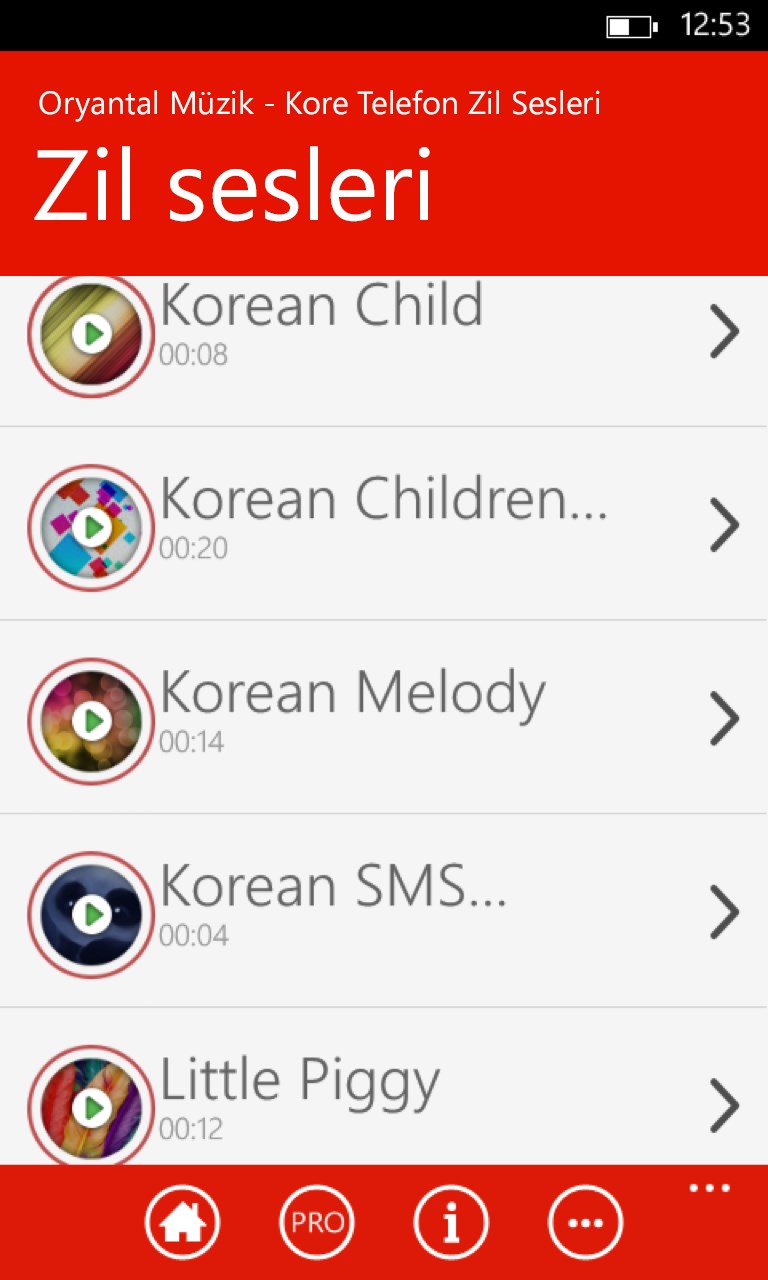
Task: Play the Korean SMS ringtone preview
Action: pos(92,913)
